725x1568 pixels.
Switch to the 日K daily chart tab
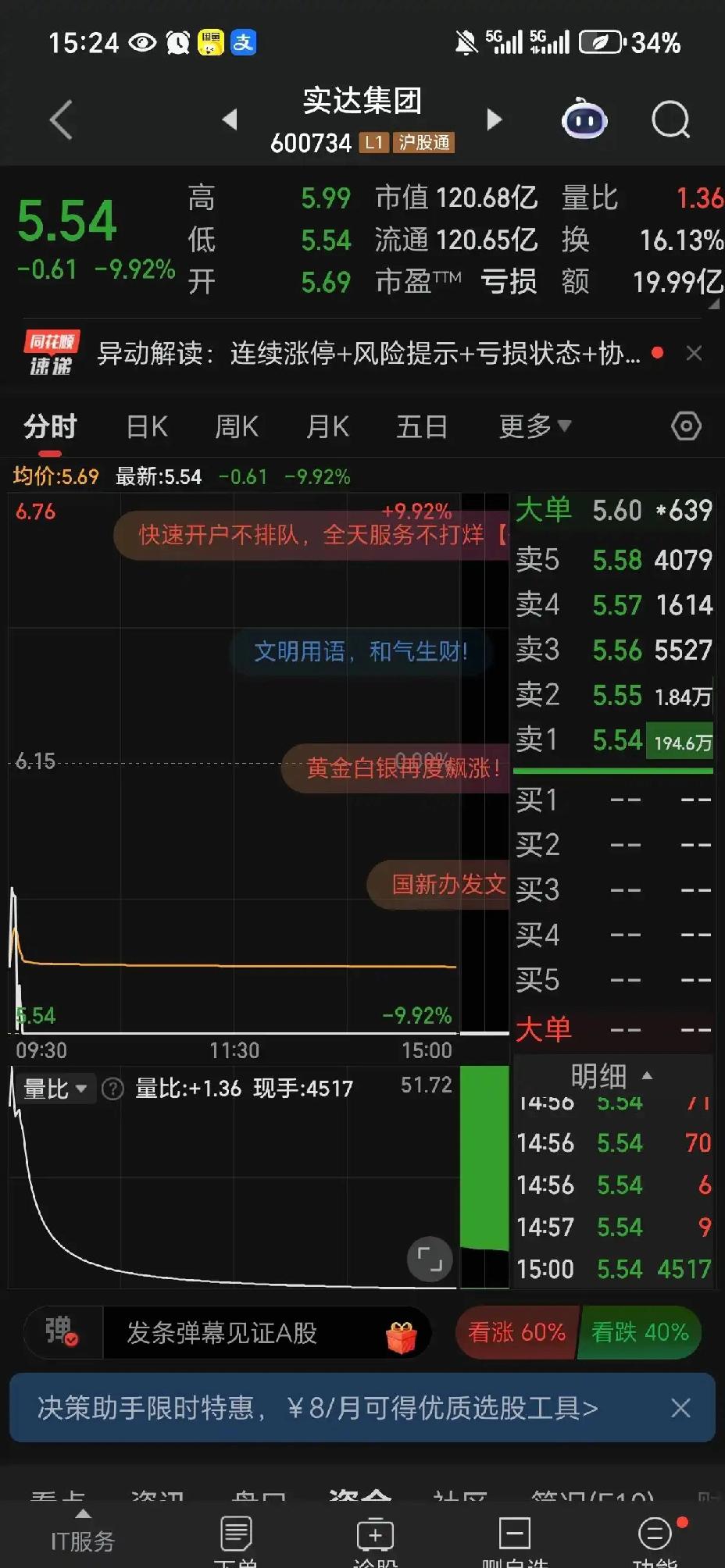[146, 426]
